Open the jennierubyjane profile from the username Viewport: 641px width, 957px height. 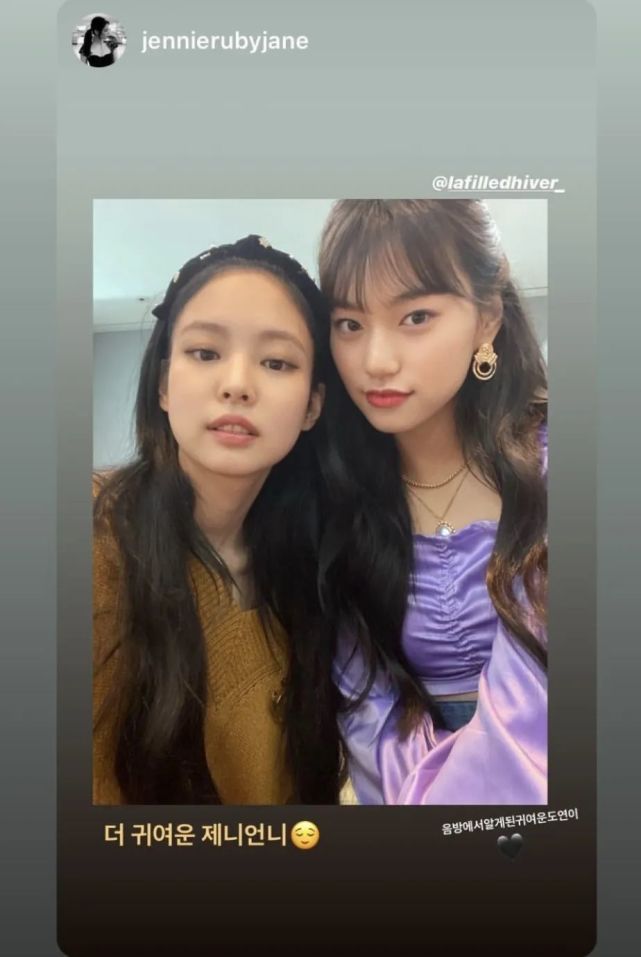pyautogui.click(x=224, y=42)
